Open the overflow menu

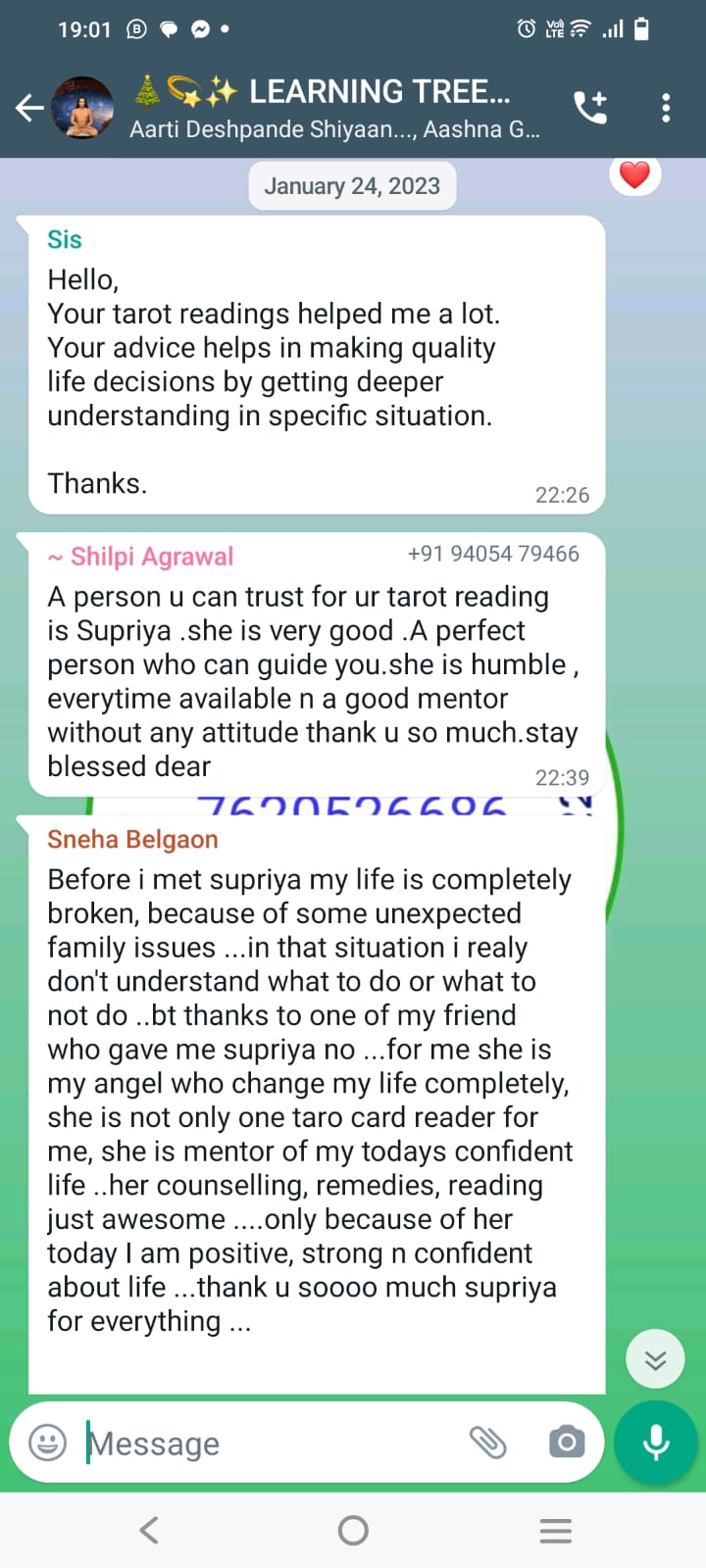tap(666, 108)
